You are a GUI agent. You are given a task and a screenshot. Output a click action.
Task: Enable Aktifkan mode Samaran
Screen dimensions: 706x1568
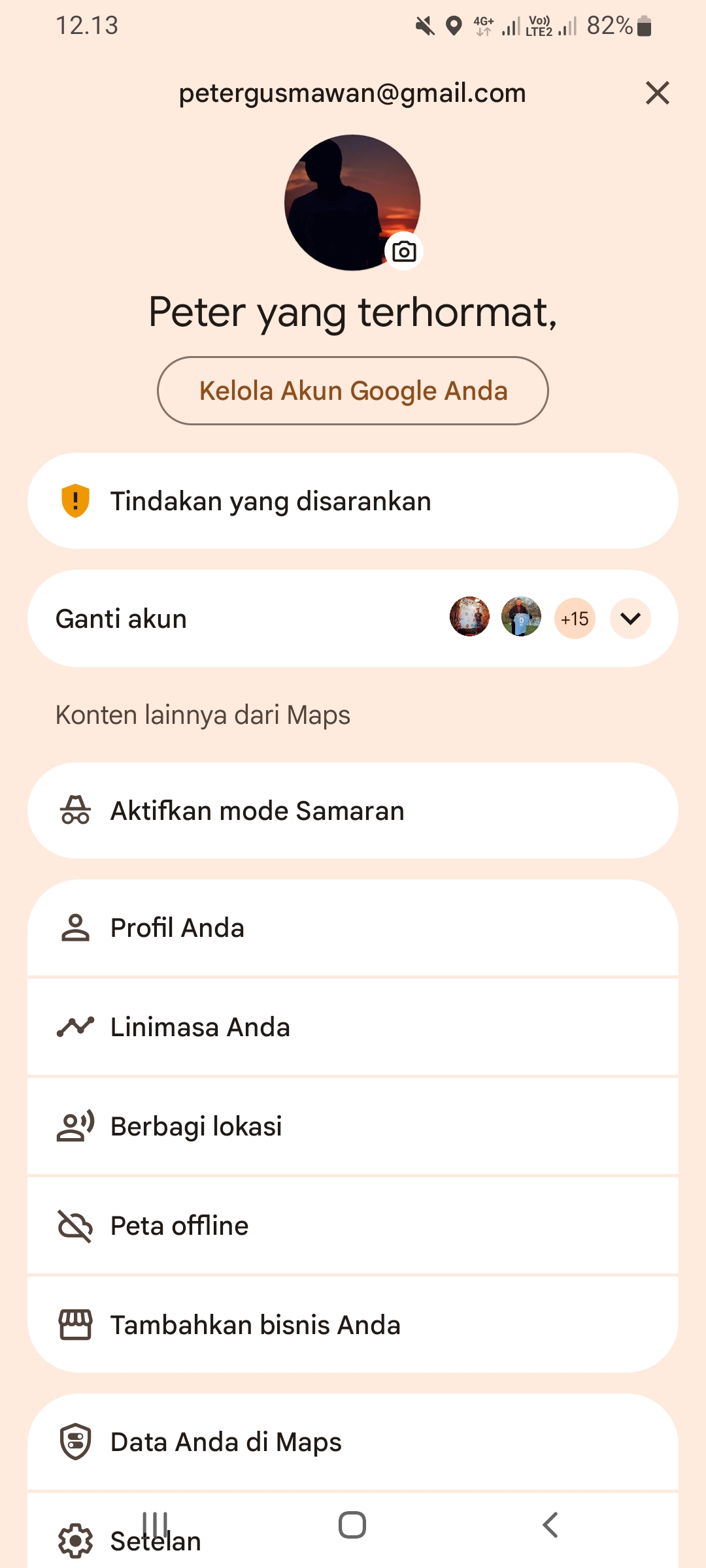353,811
